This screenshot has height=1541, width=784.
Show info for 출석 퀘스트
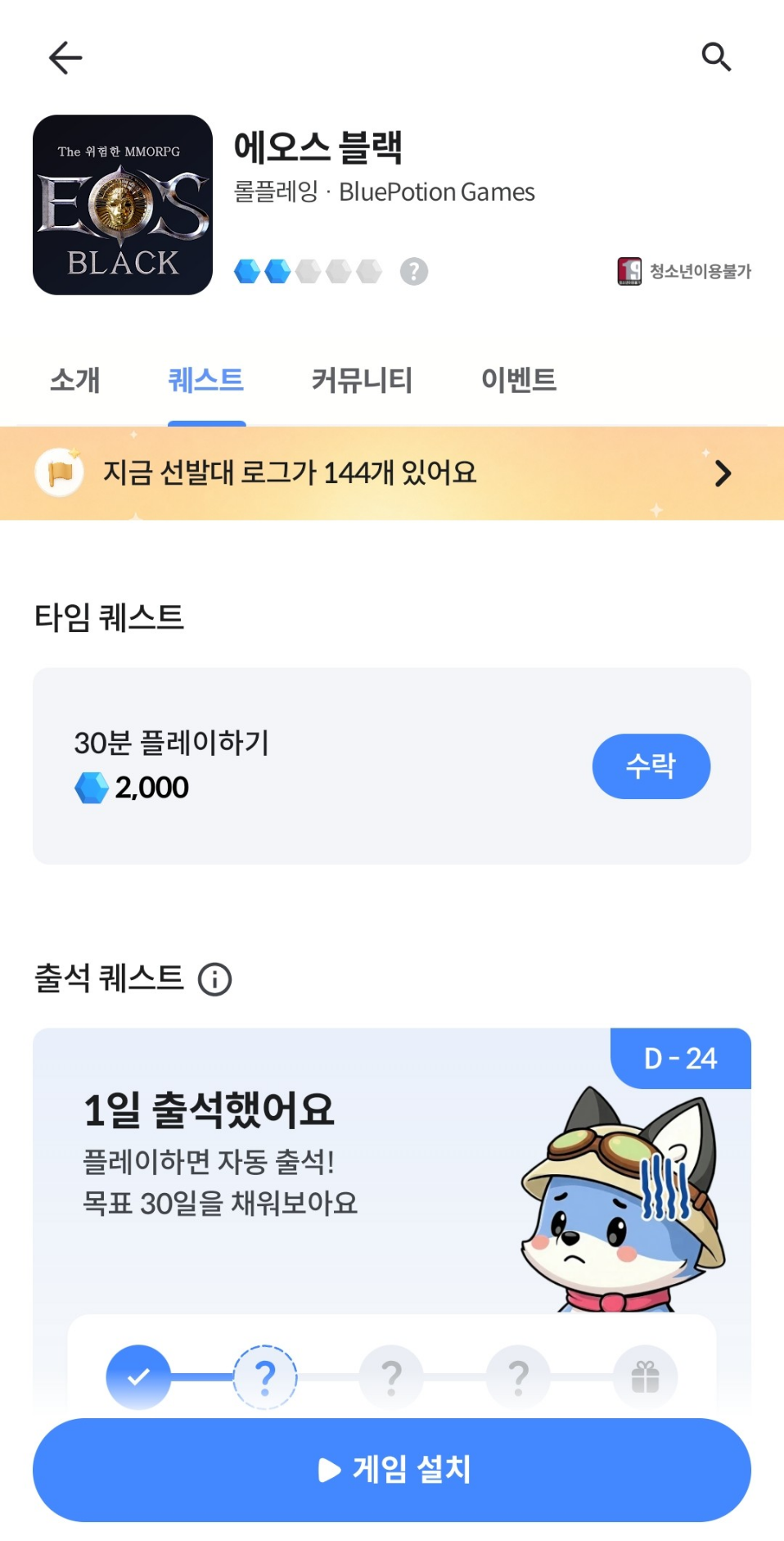click(215, 979)
